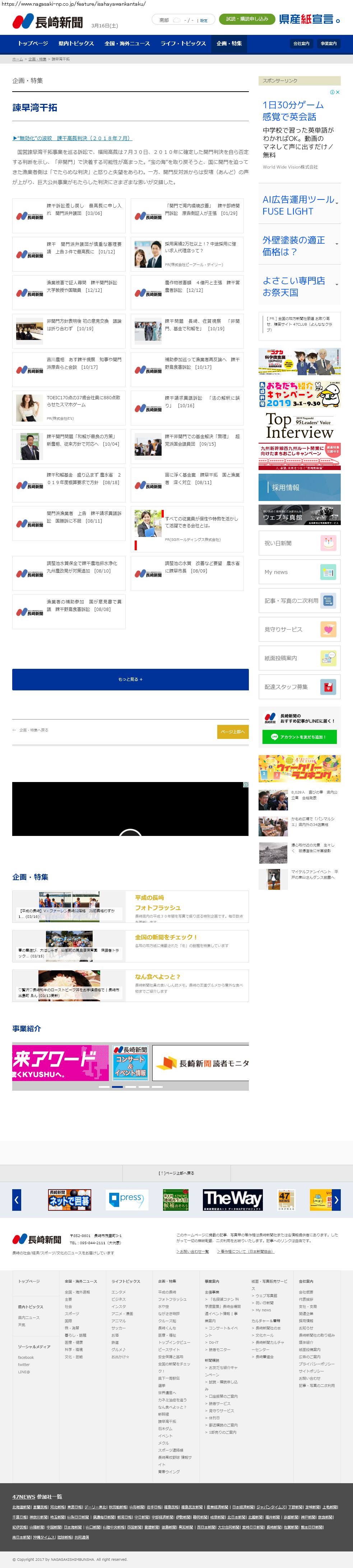Switch to 県内トピックス tab
The height and width of the screenshot is (1568, 353).
point(76,44)
